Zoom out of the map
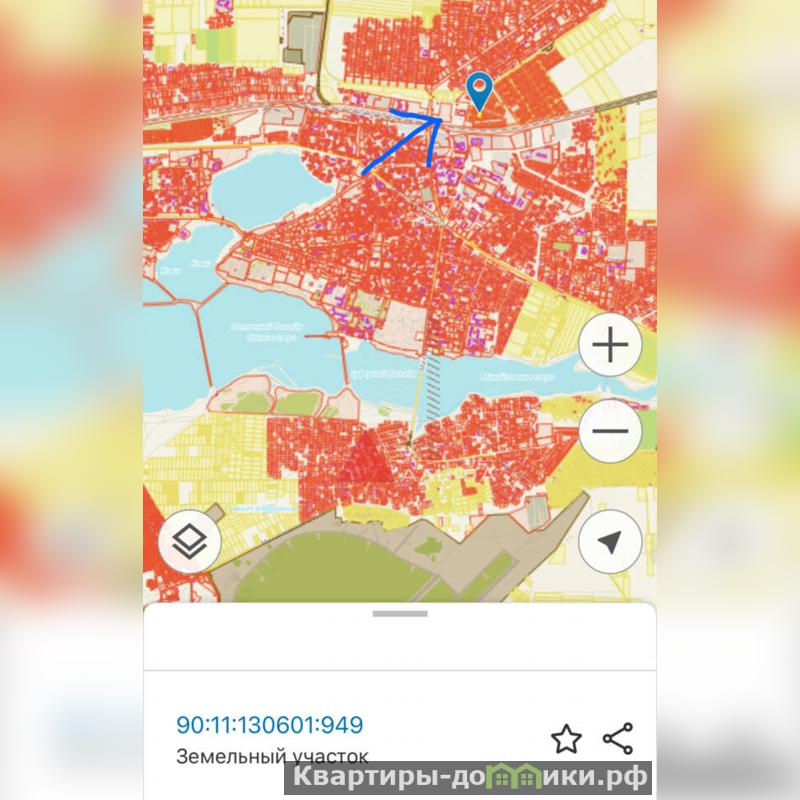This screenshot has width=800, height=800. 611,432
